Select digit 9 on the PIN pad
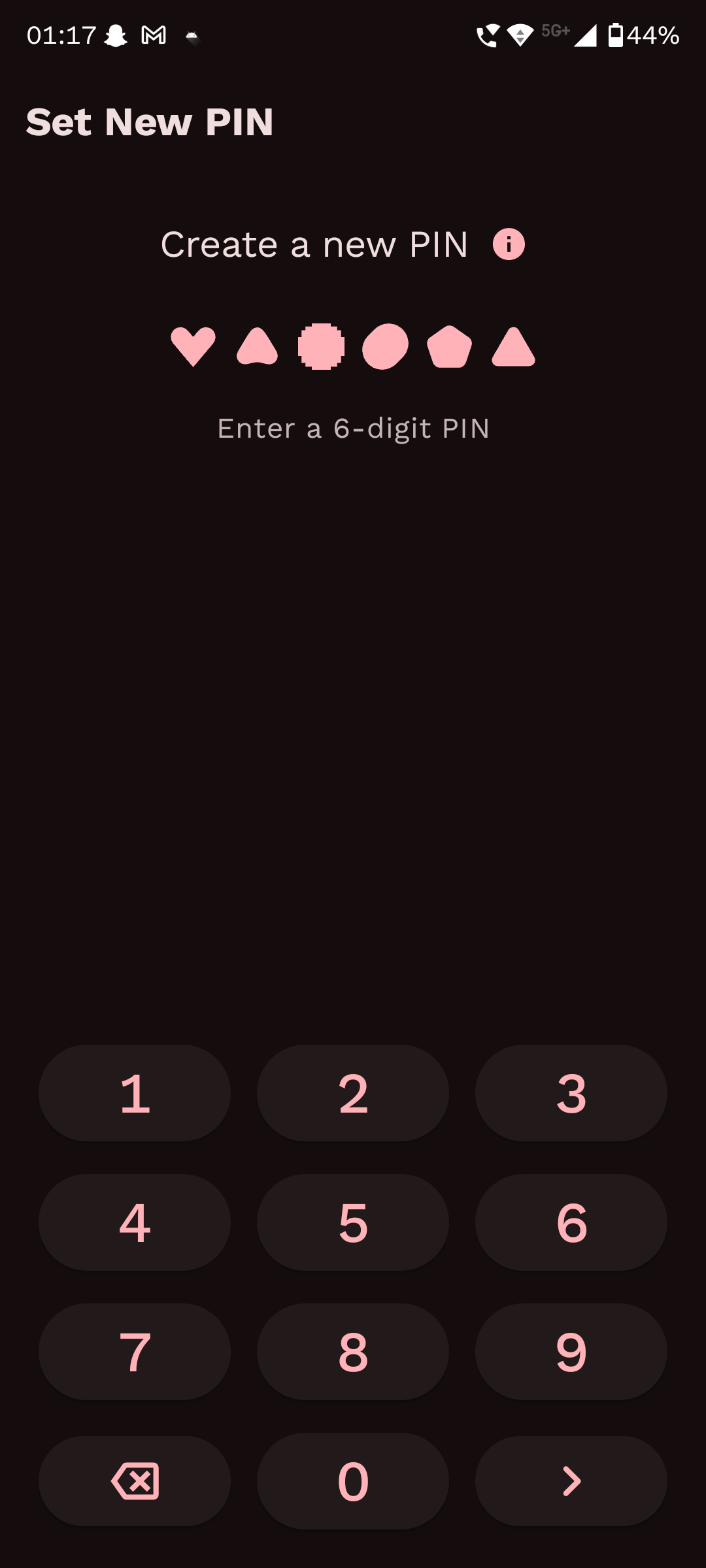This screenshot has height=1568, width=706. [571, 1352]
